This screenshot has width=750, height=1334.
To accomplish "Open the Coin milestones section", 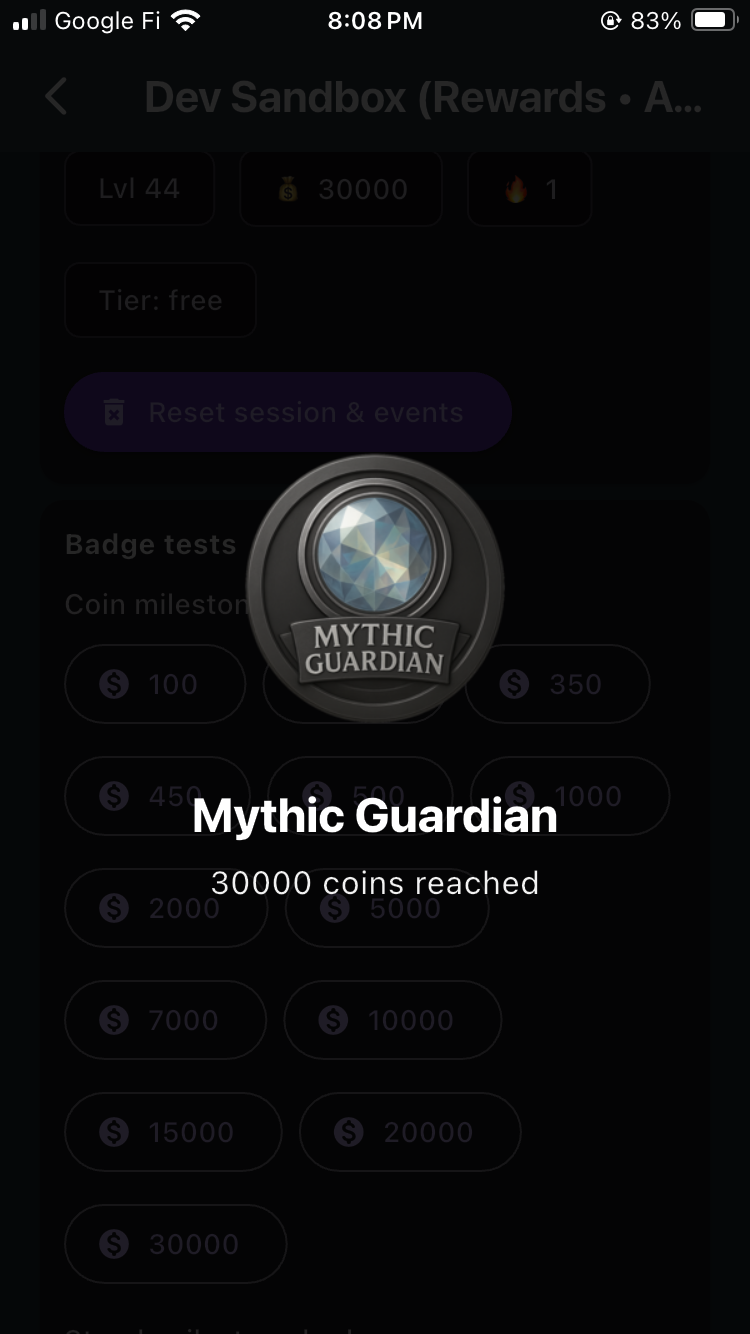I will click(x=155, y=604).
